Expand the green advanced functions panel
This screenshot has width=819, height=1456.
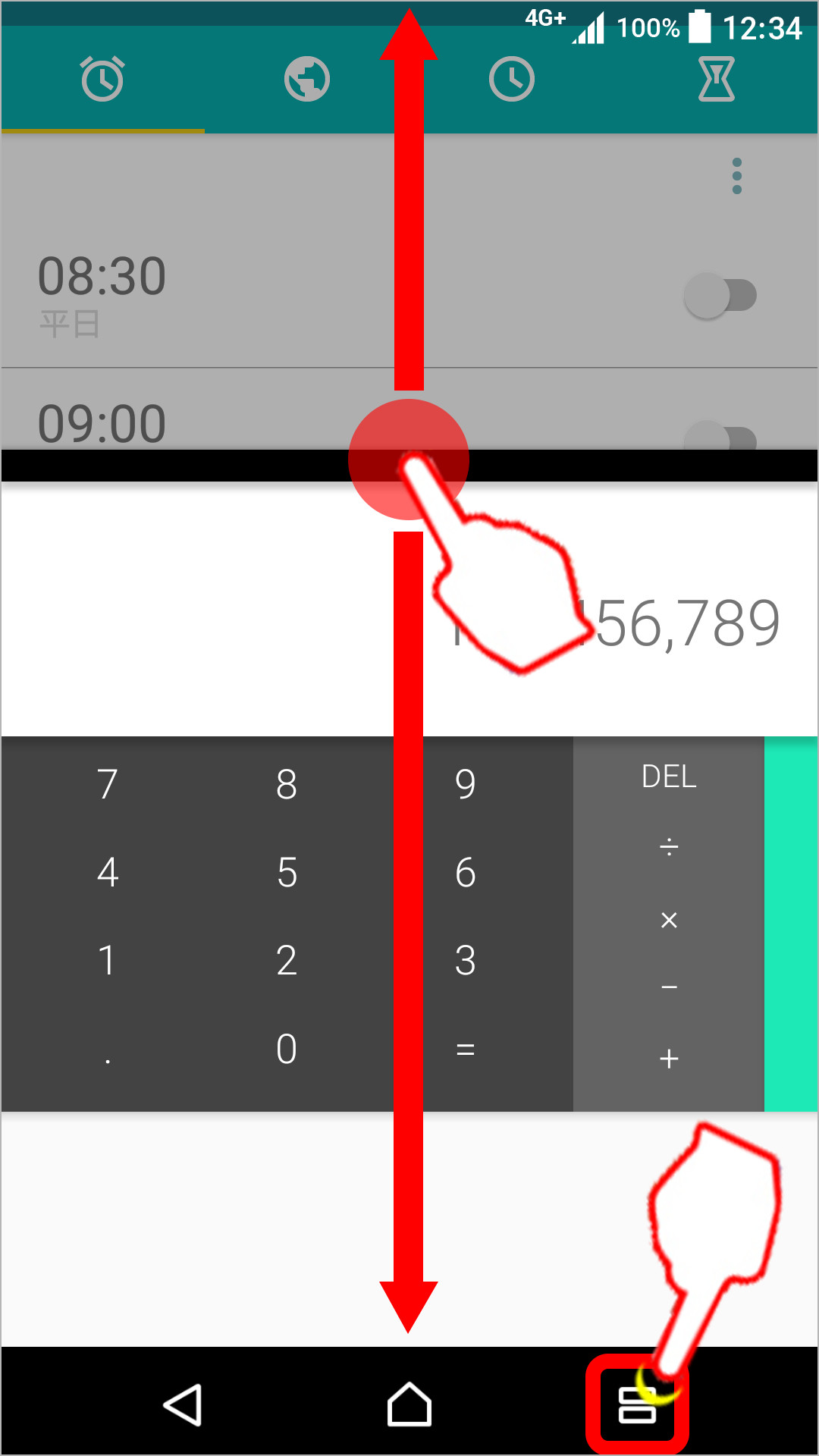tap(791, 924)
